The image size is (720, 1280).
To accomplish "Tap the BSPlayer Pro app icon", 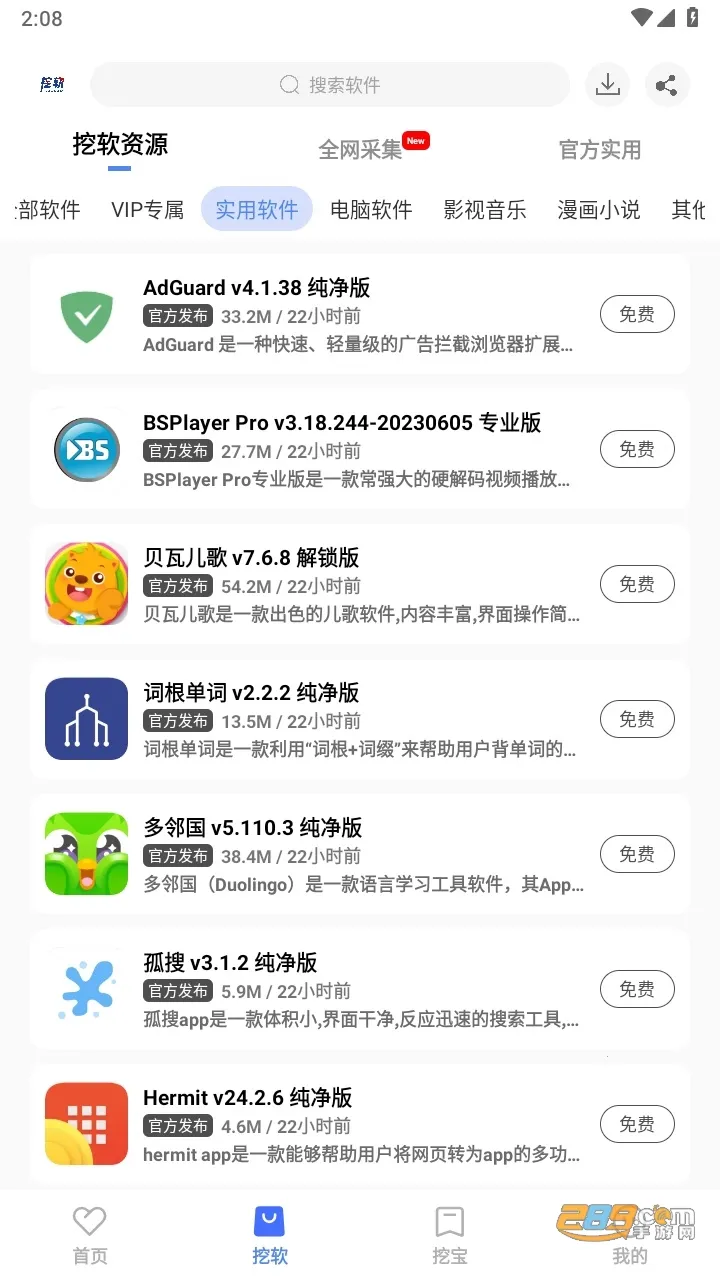I will 86,450.
